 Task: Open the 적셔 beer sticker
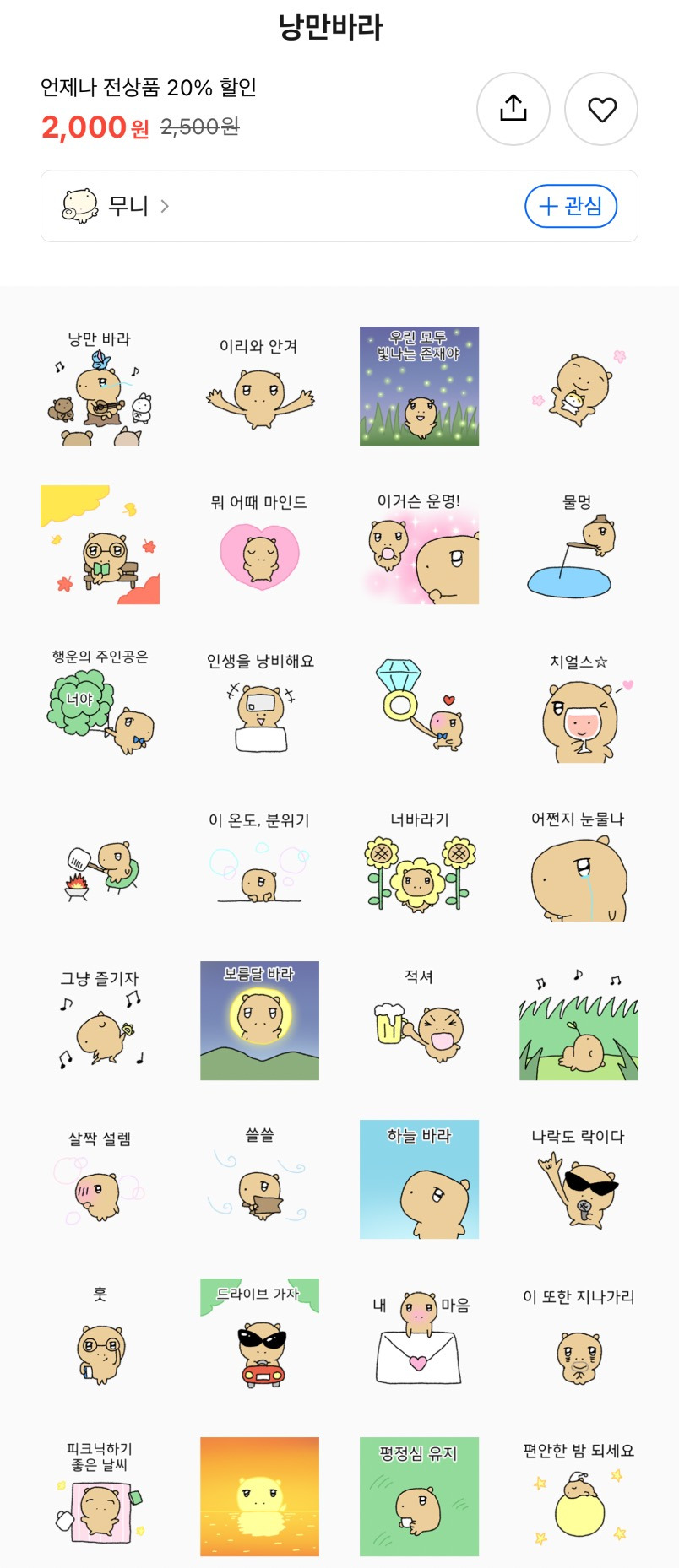420,1025
